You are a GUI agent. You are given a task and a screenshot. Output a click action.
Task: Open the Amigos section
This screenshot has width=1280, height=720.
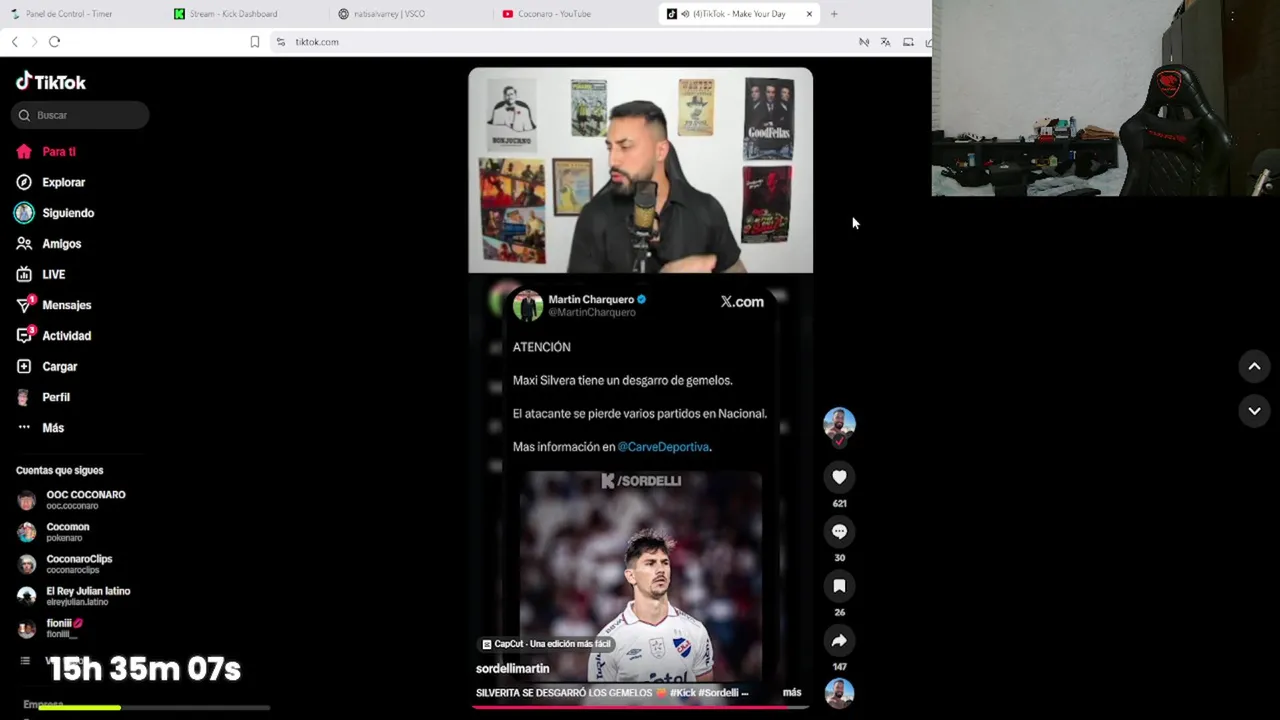click(61, 244)
